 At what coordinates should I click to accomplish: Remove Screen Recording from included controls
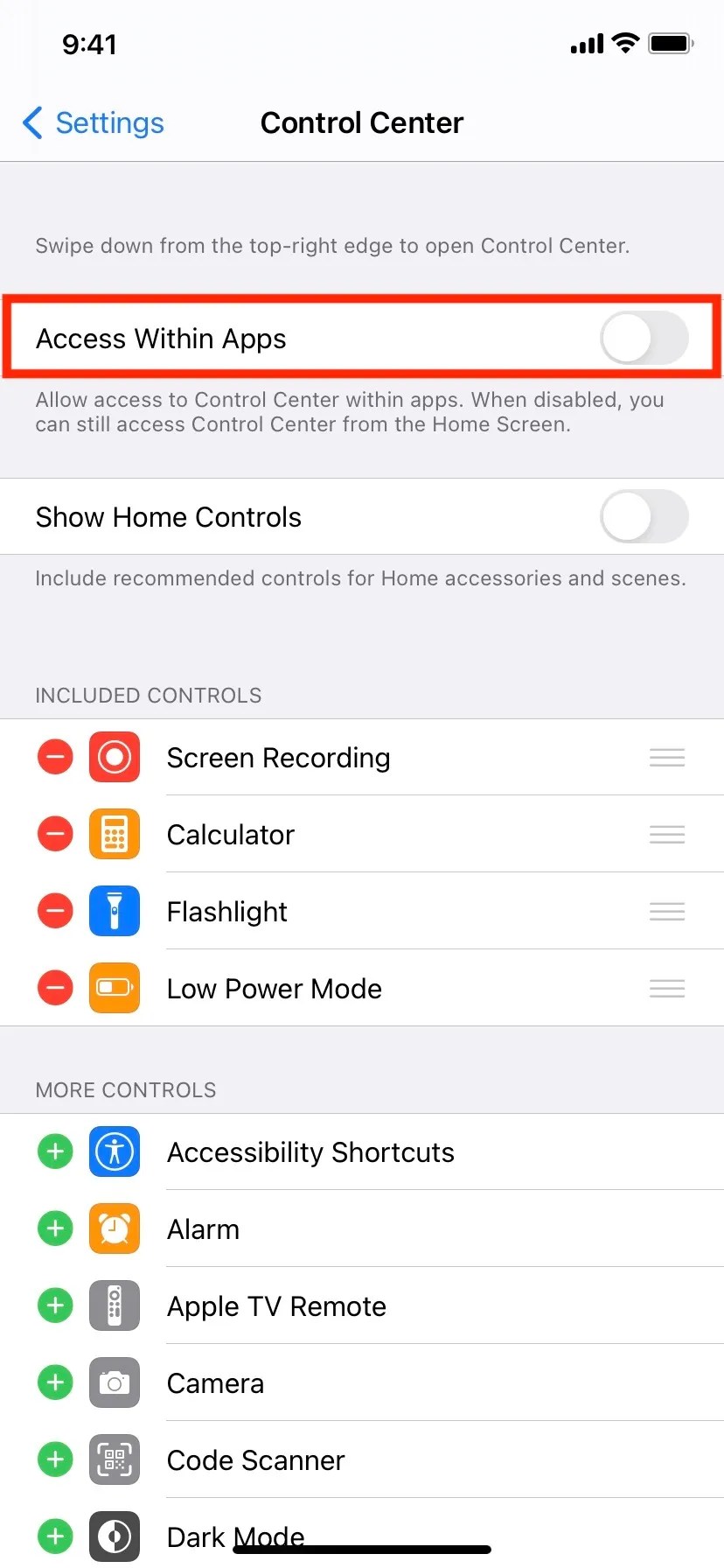click(55, 757)
